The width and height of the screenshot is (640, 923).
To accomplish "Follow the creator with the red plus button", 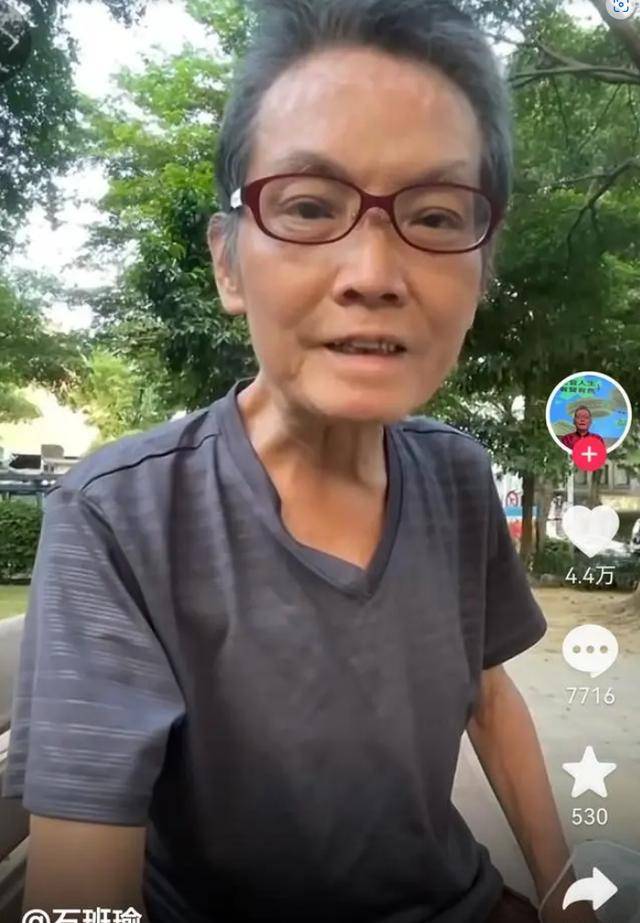I will click(x=589, y=453).
